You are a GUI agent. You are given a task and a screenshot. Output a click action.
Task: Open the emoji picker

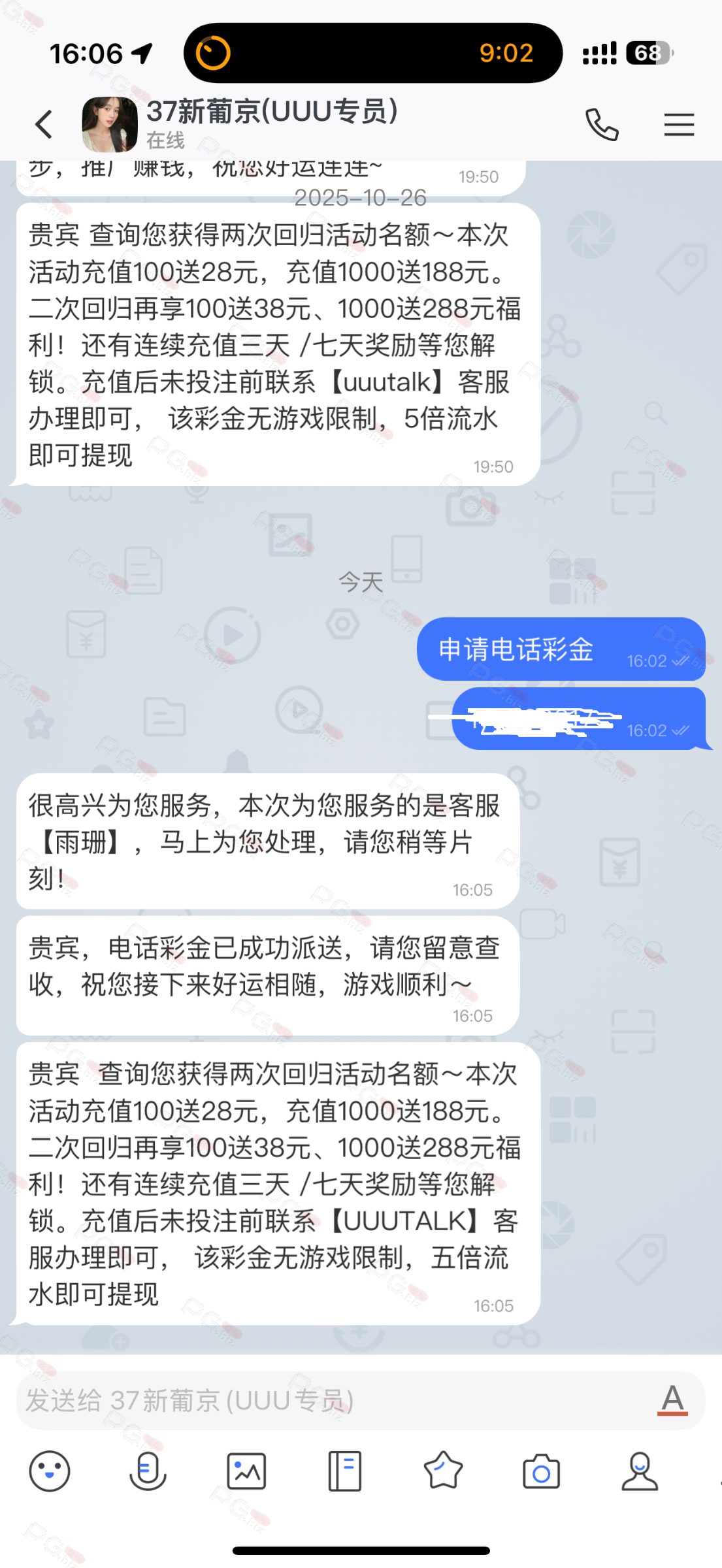point(50,1471)
